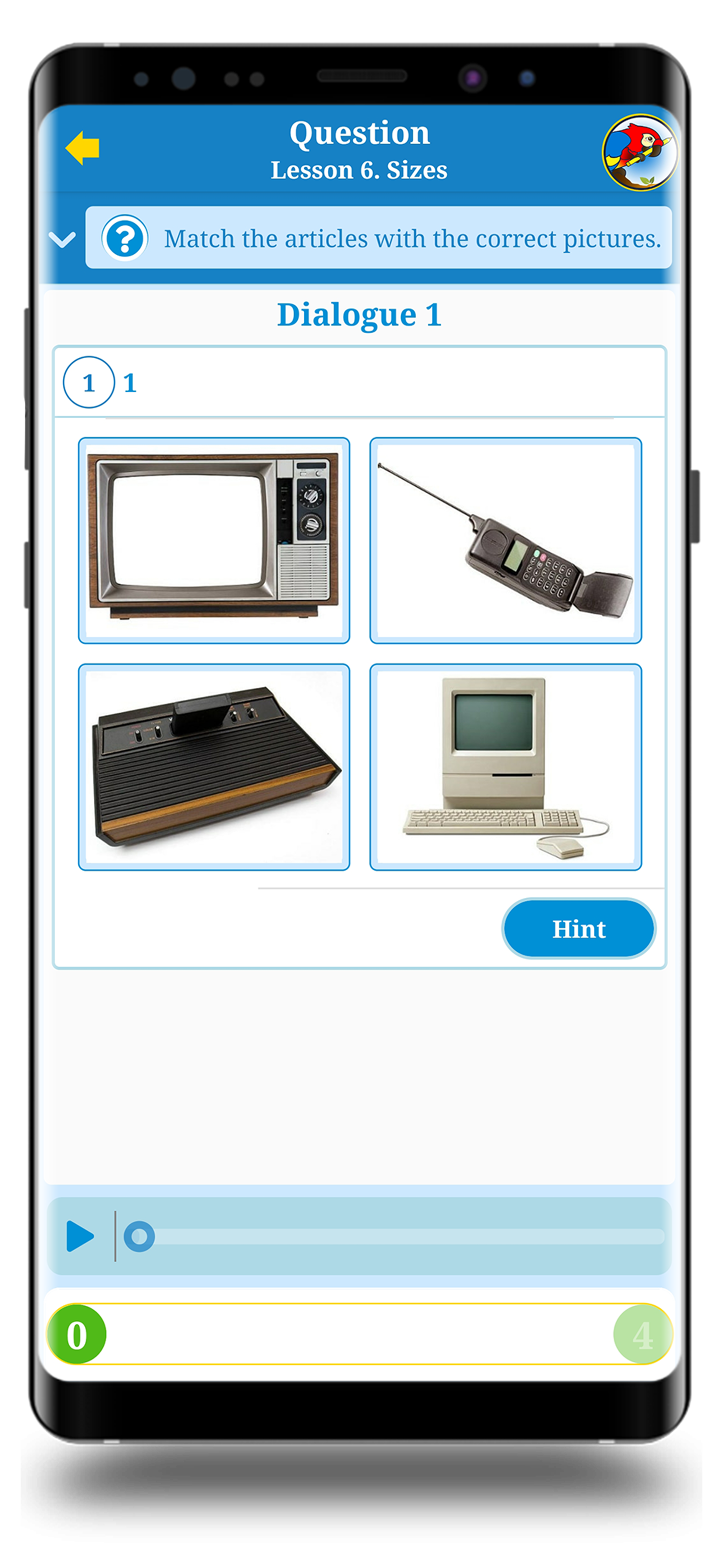Select the old flip mobile phone picture
Viewport: 723px width, 1568px height.
[x=505, y=540]
